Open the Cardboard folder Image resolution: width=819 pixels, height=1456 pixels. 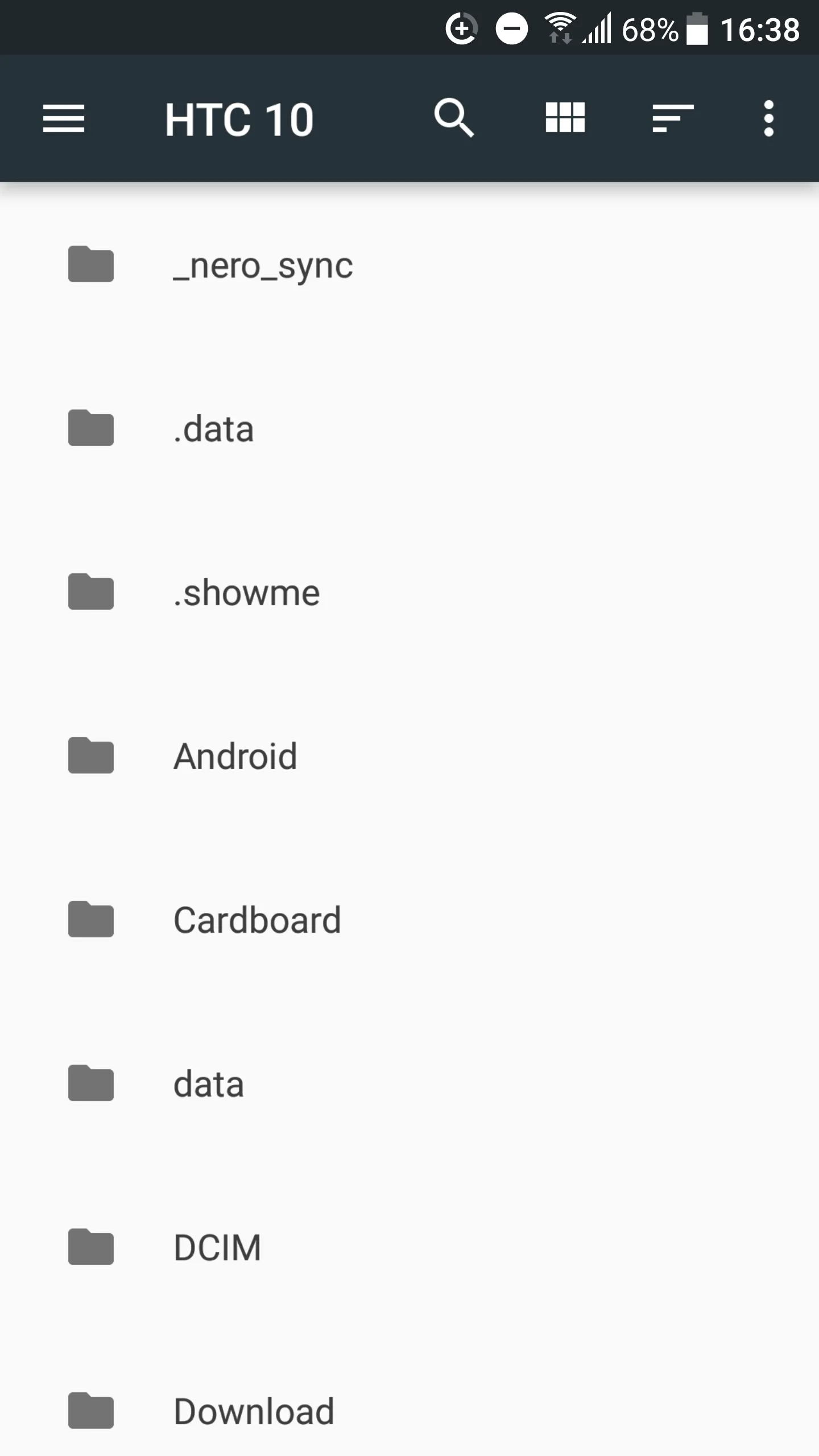pos(257,920)
